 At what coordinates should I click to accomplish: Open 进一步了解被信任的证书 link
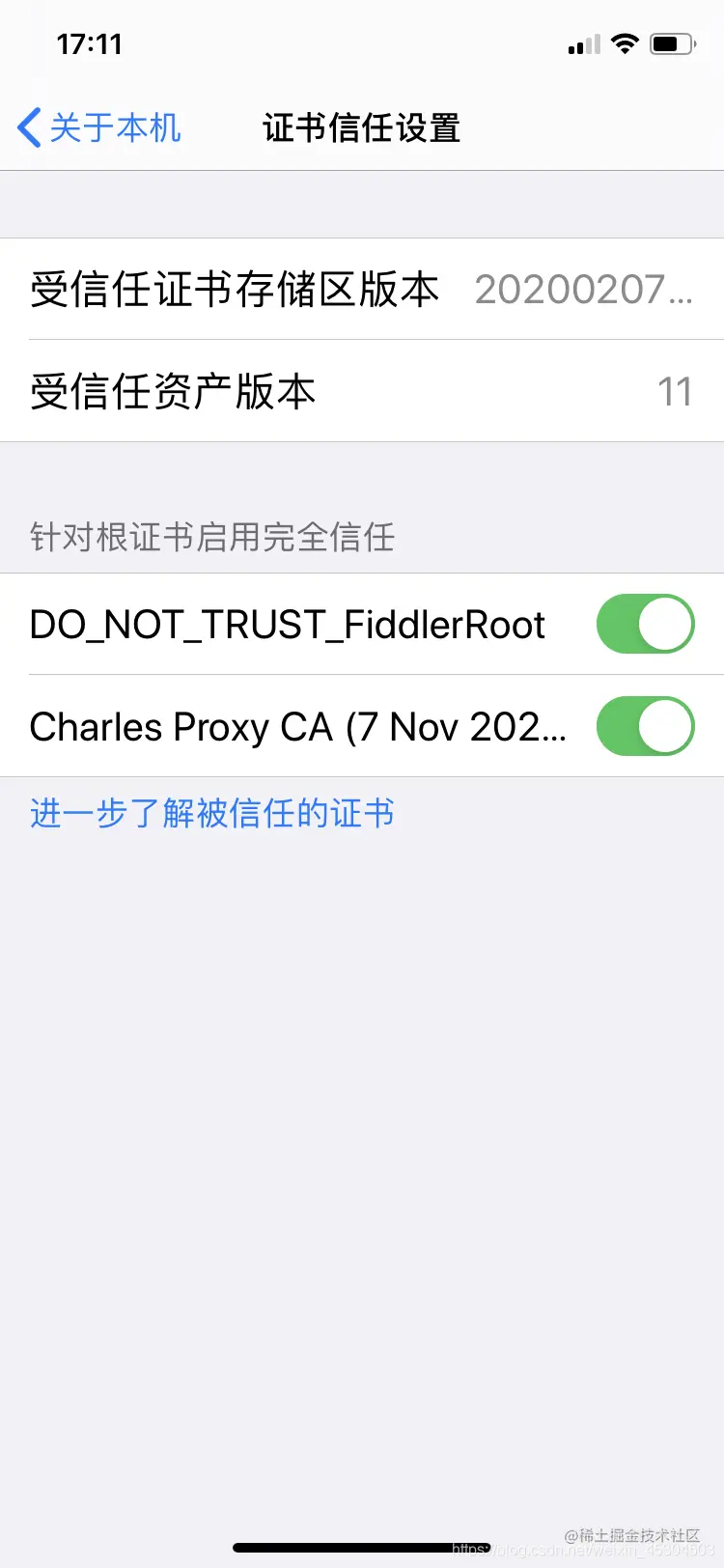click(x=211, y=813)
